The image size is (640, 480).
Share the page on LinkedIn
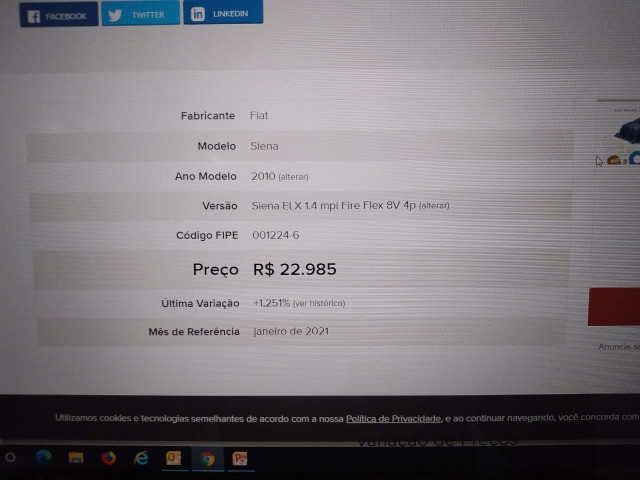click(222, 13)
